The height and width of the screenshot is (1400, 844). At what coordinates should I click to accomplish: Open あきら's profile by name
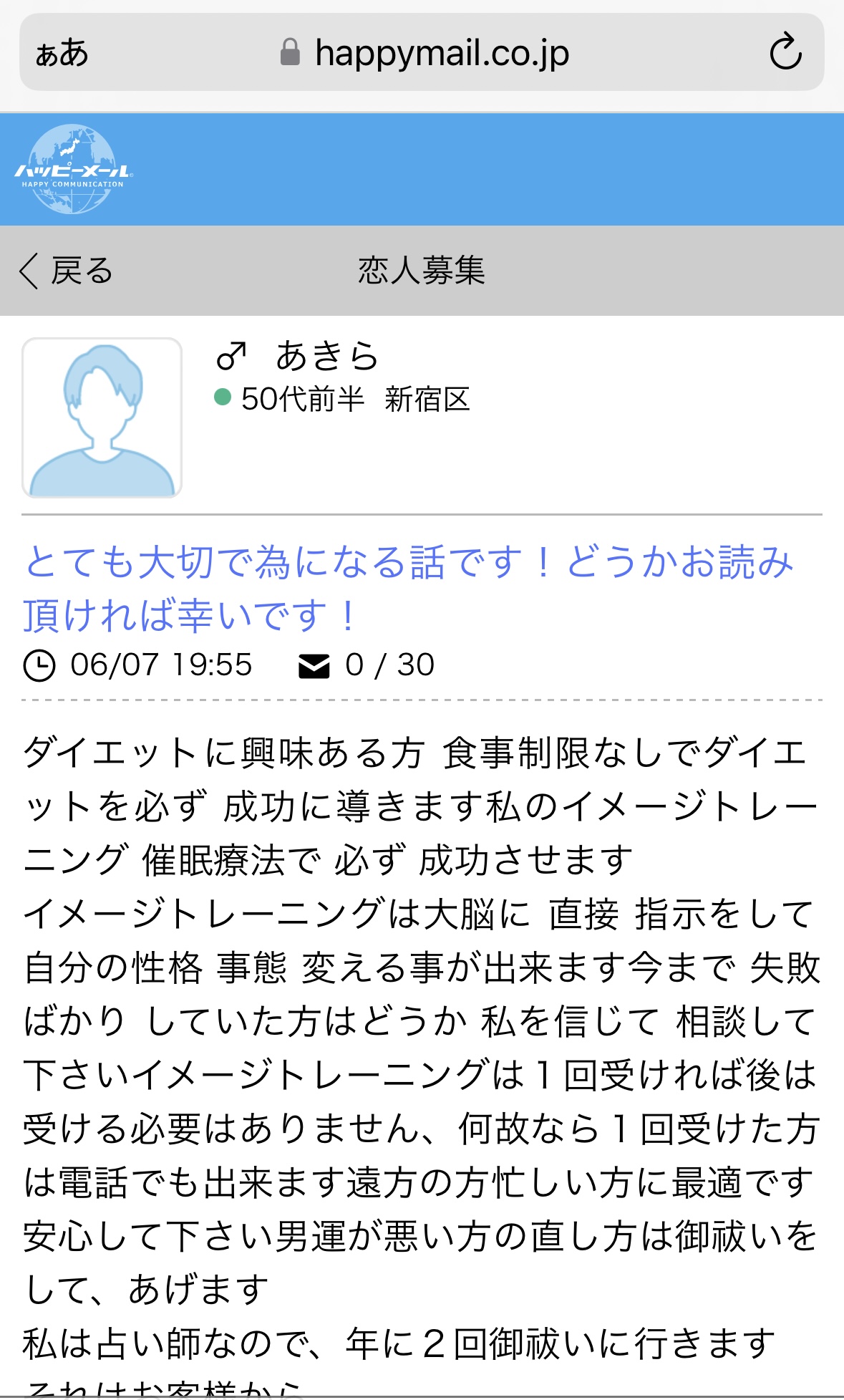[327, 356]
